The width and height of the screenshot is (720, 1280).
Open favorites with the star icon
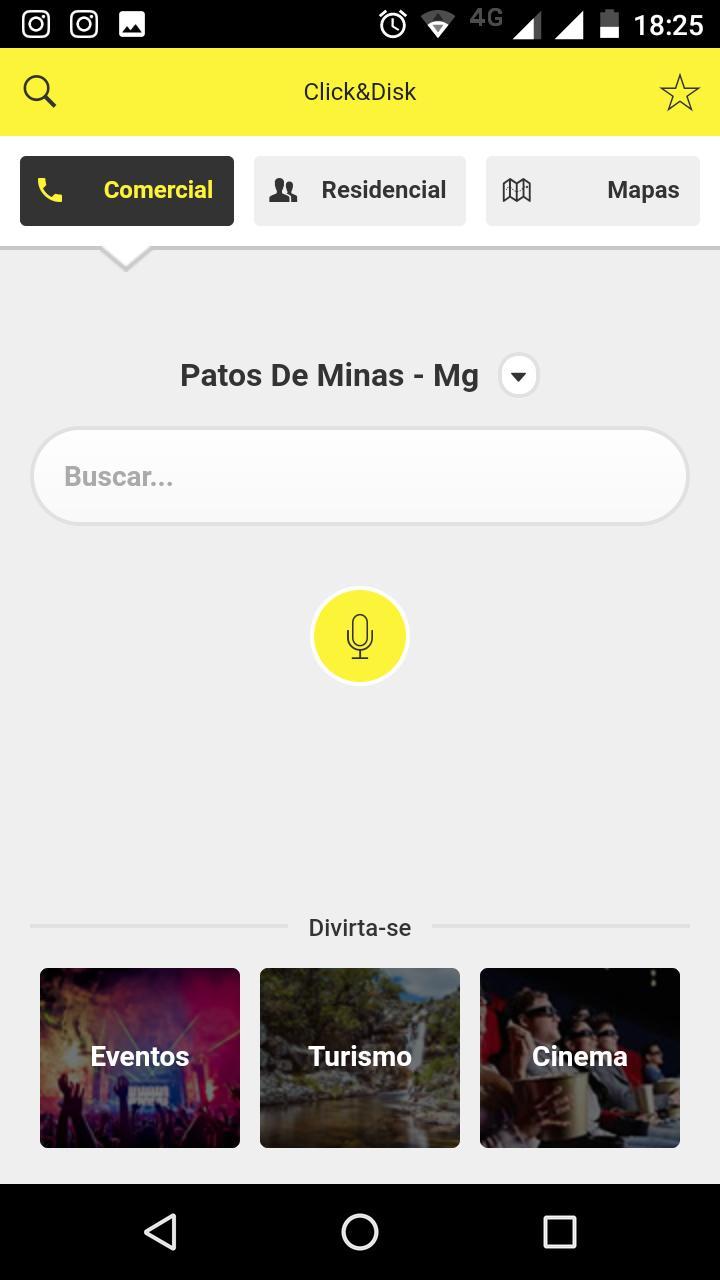(680, 93)
